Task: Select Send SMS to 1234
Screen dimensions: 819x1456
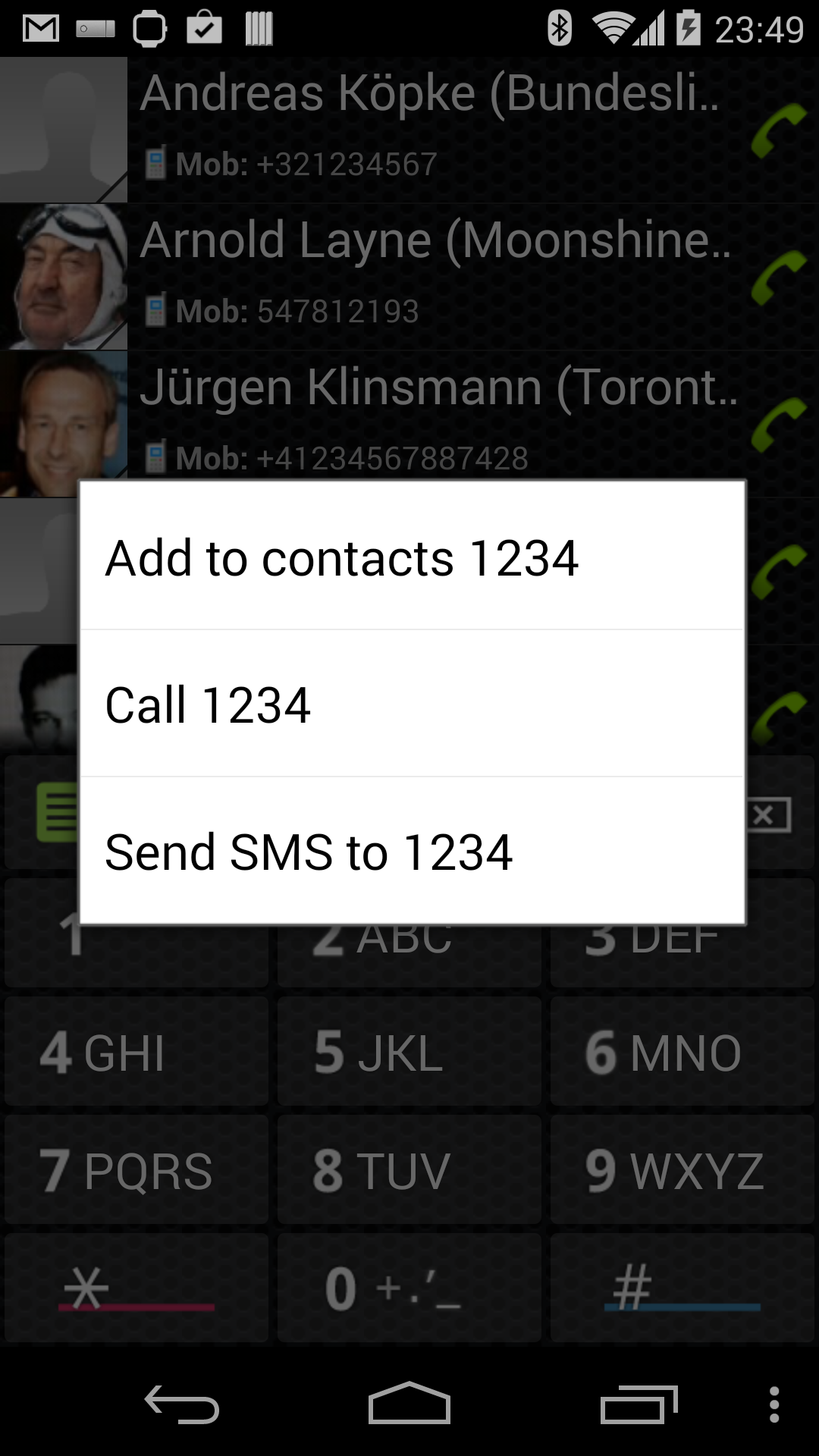Action: (x=412, y=851)
